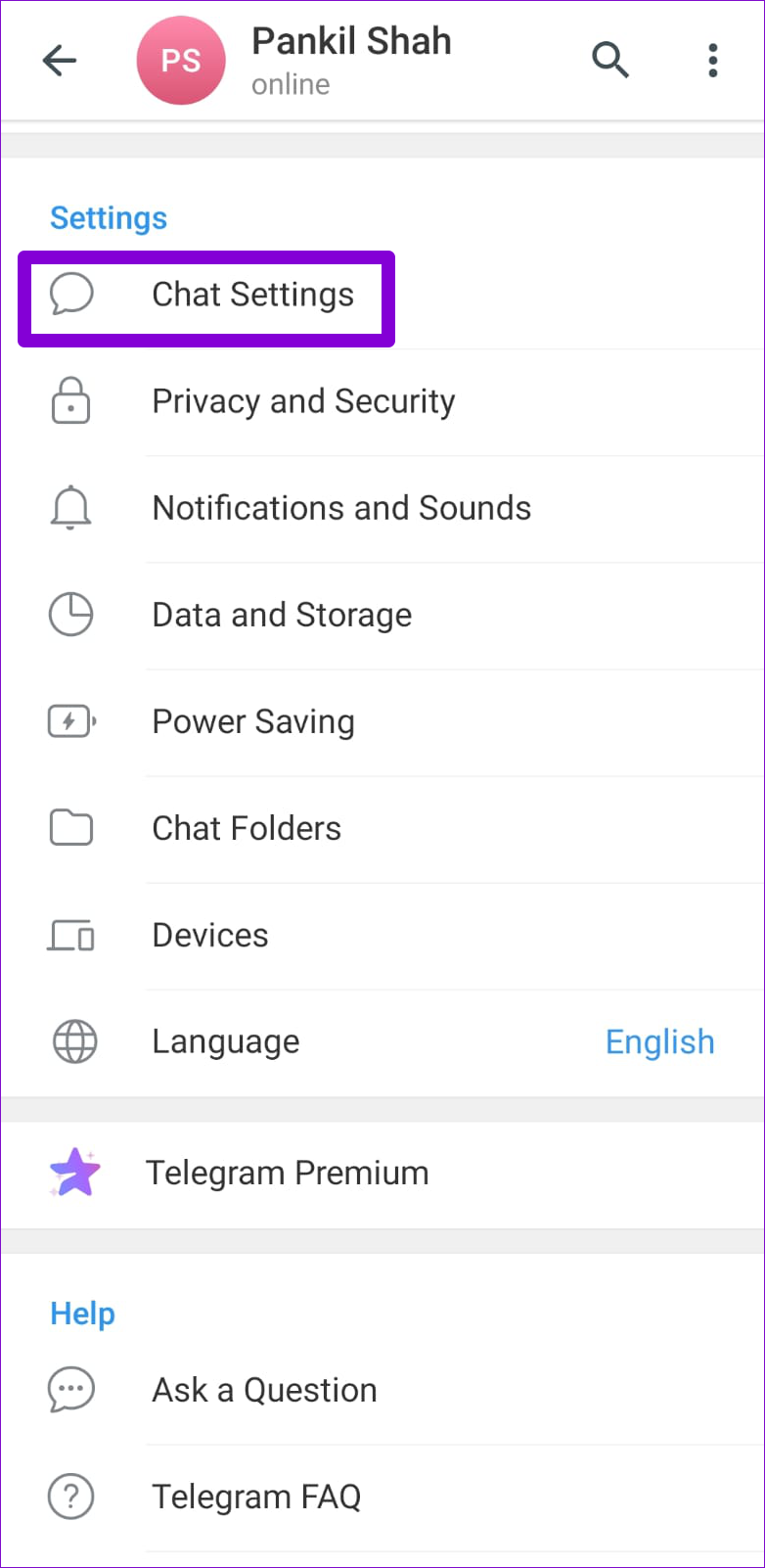
Task: Open Privacy and Security
Action: pos(382,401)
